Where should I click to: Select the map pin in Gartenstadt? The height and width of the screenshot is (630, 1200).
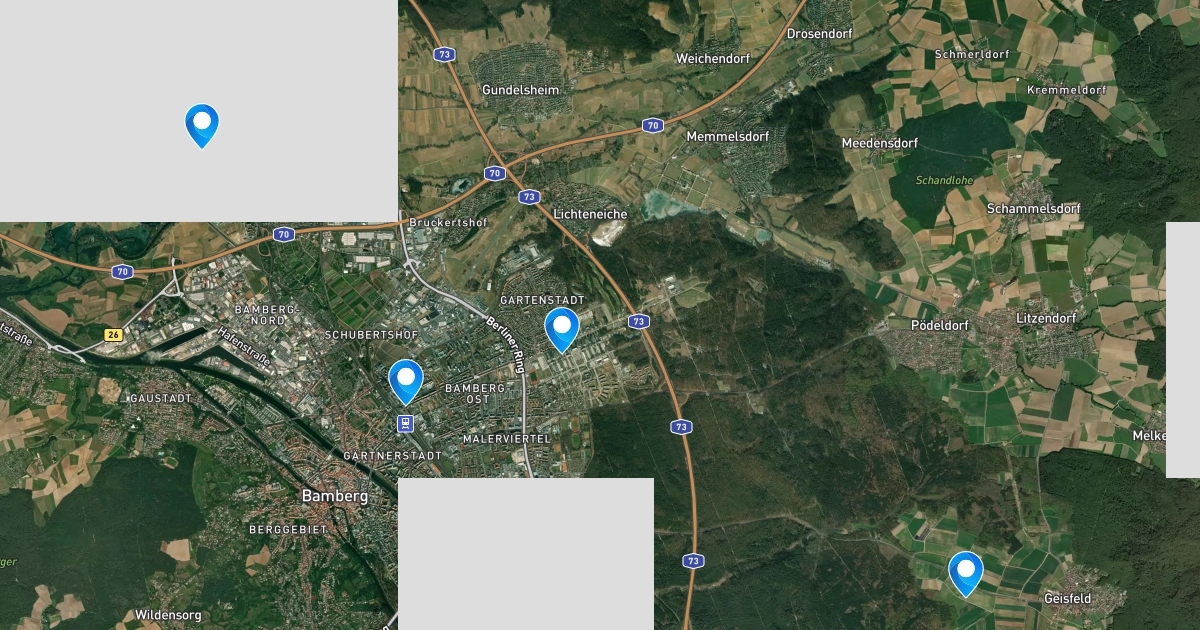point(561,327)
